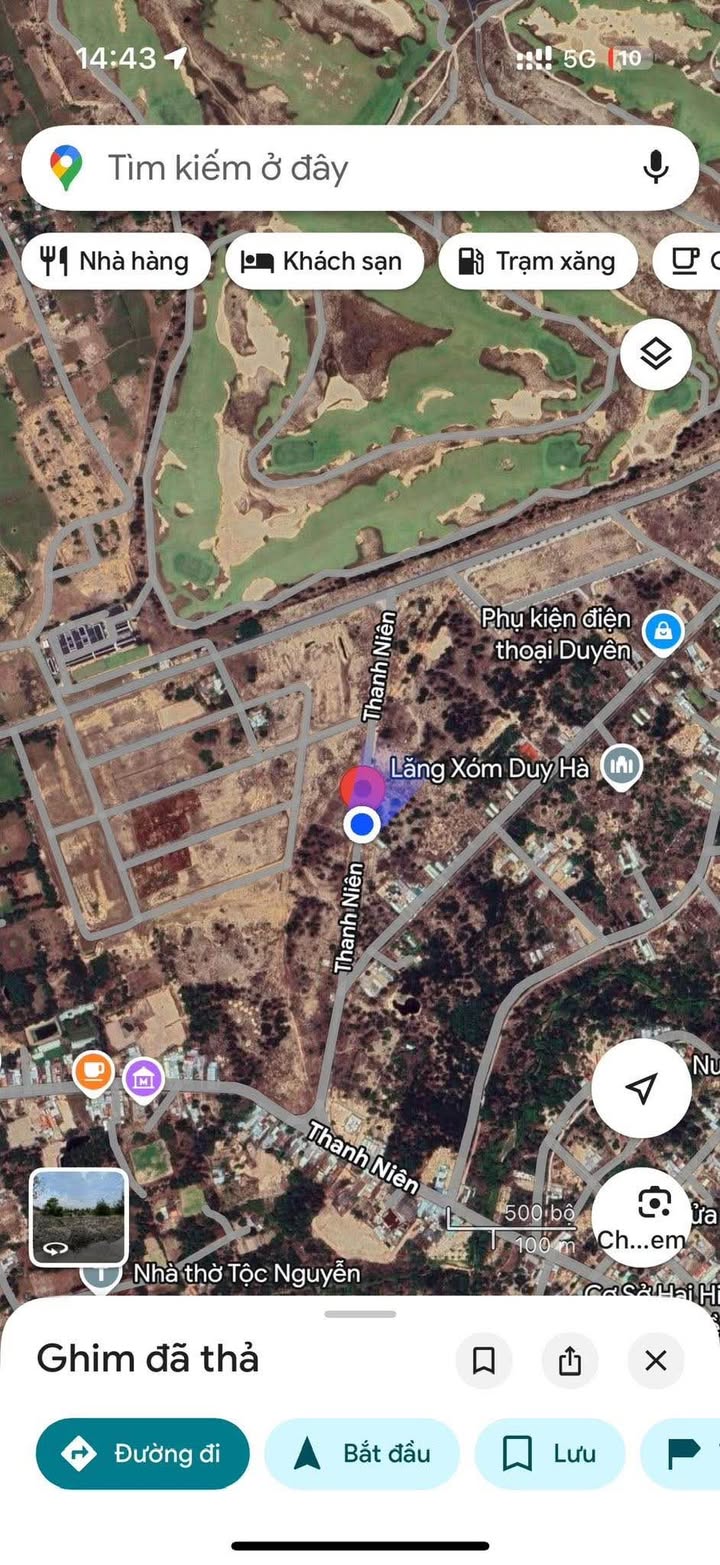The height and width of the screenshot is (1565, 720).
Task: Share the dropped pin location
Action: click(570, 1360)
